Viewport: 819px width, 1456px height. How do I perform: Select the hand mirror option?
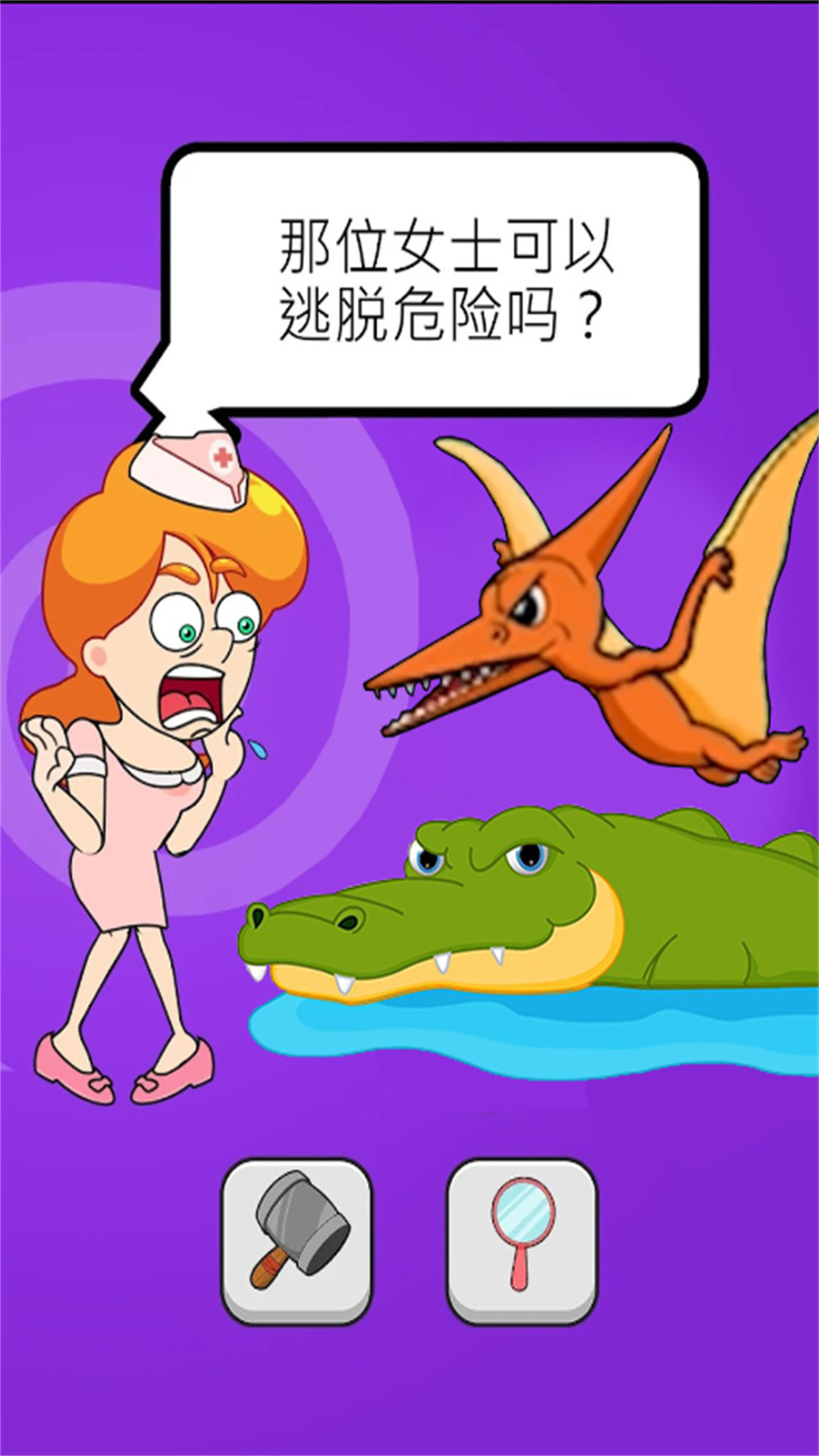[x=522, y=1241]
